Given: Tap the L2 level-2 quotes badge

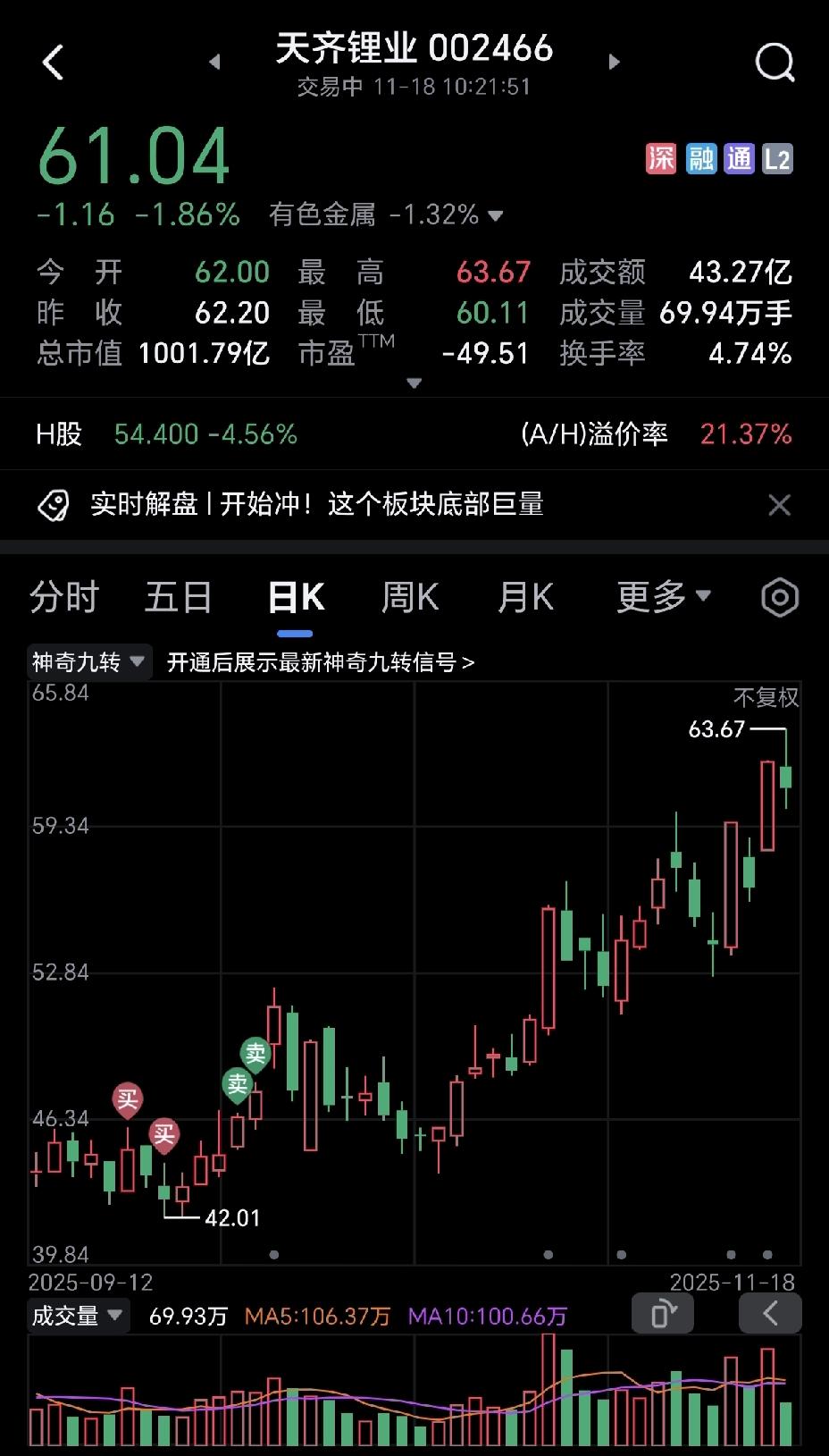Looking at the screenshot, I should pyautogui.click(x=779, y=157).
